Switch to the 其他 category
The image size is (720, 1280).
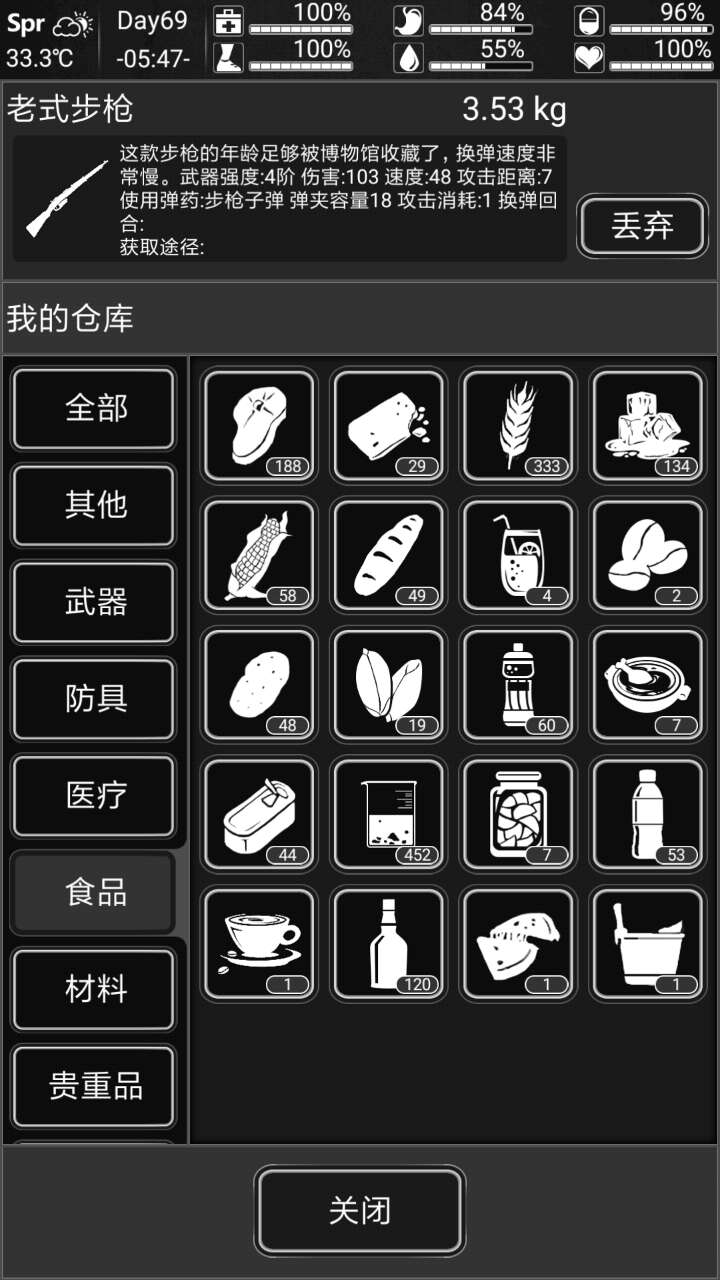pos(95,505)
